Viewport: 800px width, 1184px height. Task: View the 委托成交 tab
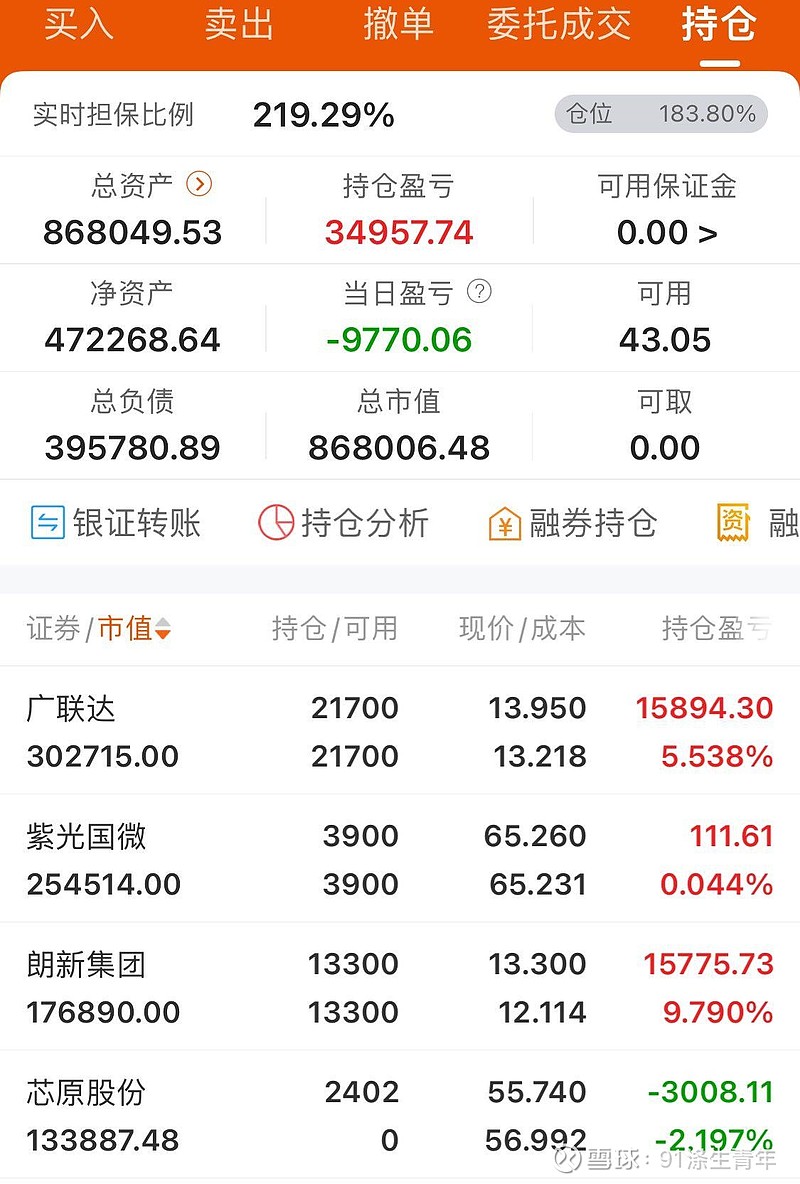coord(559,27)
